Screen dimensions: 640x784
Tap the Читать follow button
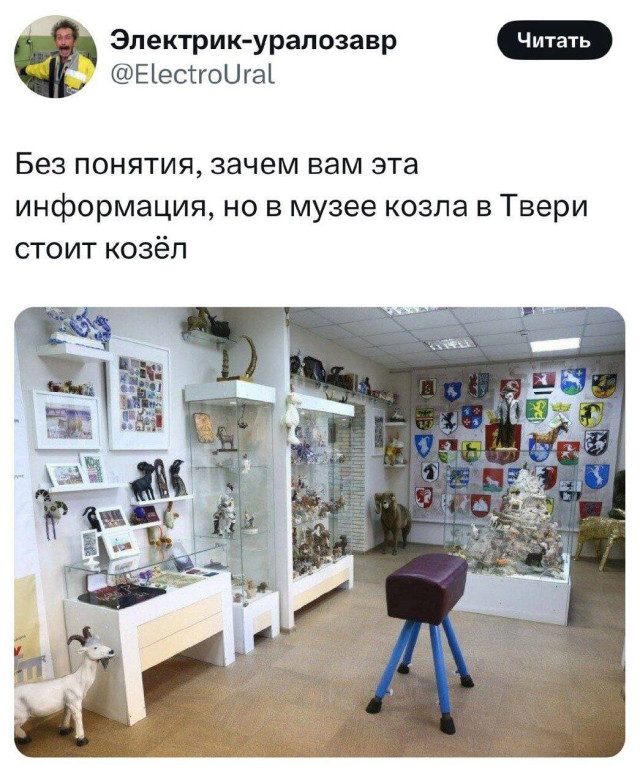point(554,41)
